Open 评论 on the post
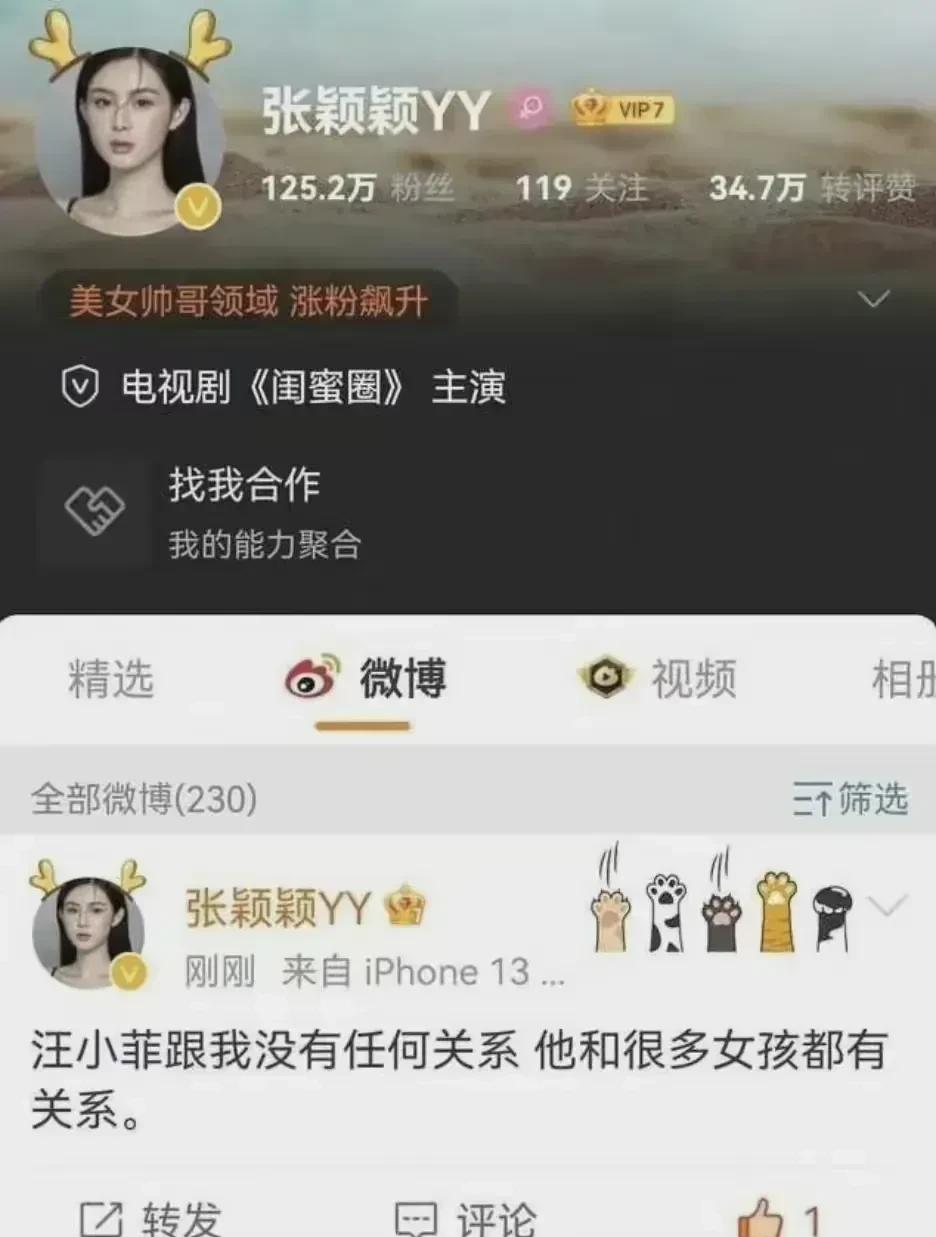 pyautogui.click(x=466, y=1218)
